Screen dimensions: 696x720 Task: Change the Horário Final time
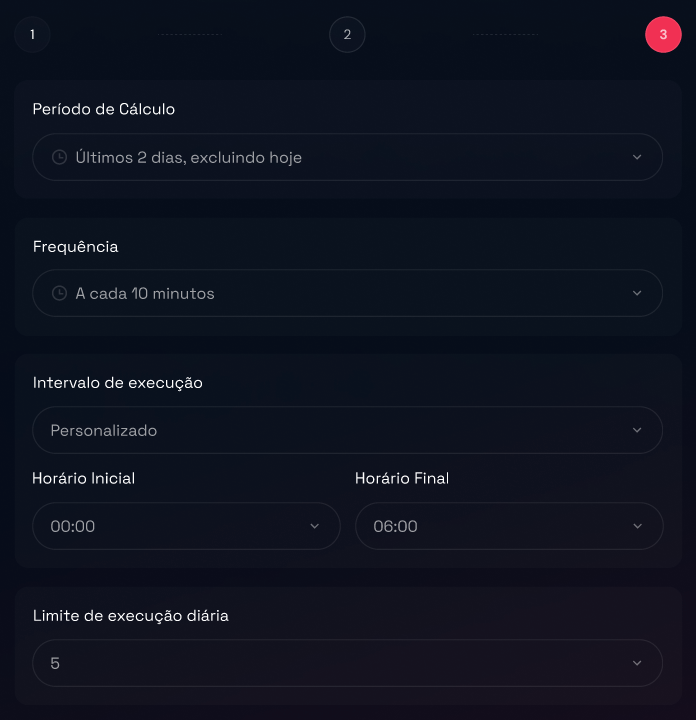tap(508, 526)
